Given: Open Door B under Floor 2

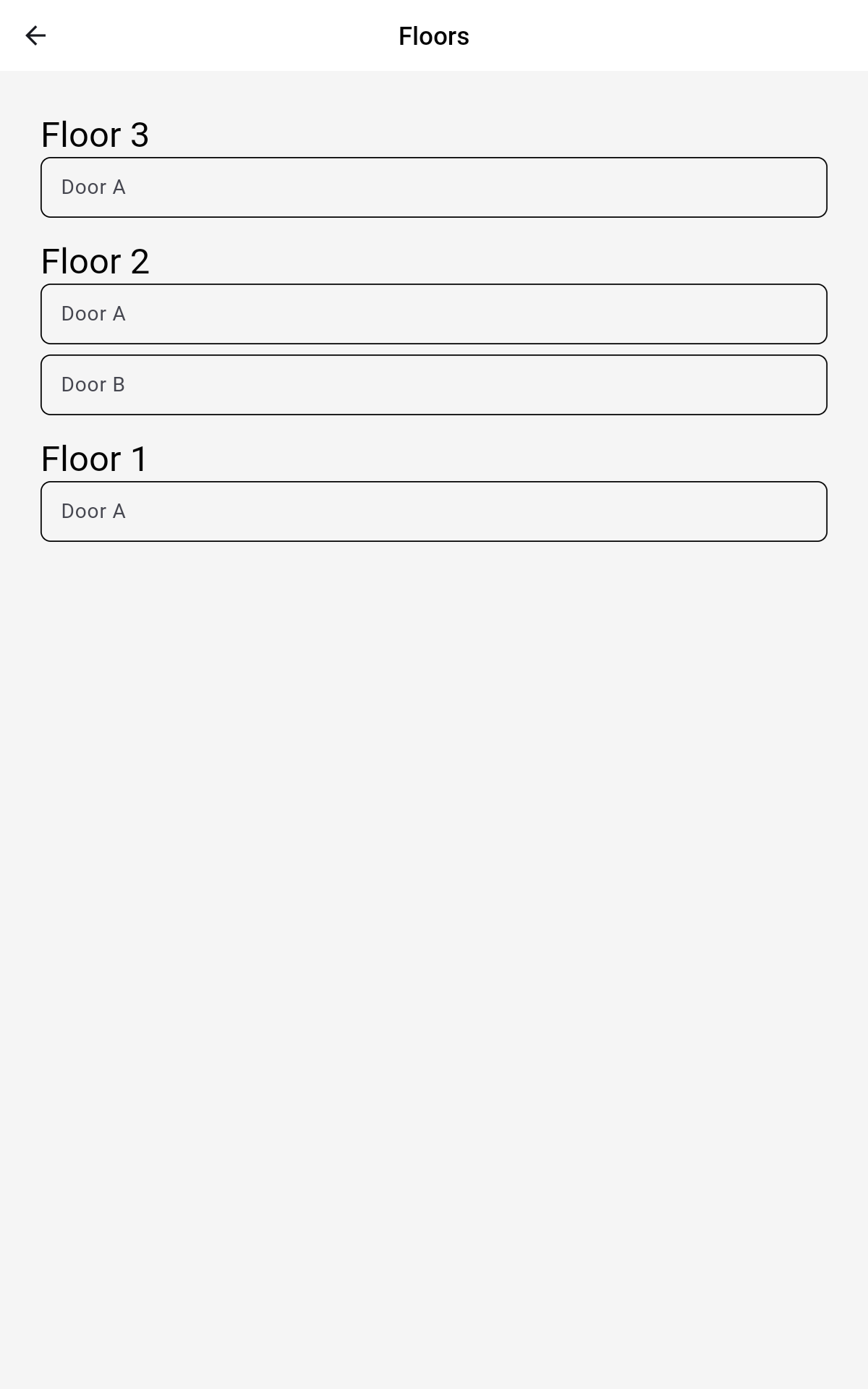Looking at the screenshot, I should (434, 385).
